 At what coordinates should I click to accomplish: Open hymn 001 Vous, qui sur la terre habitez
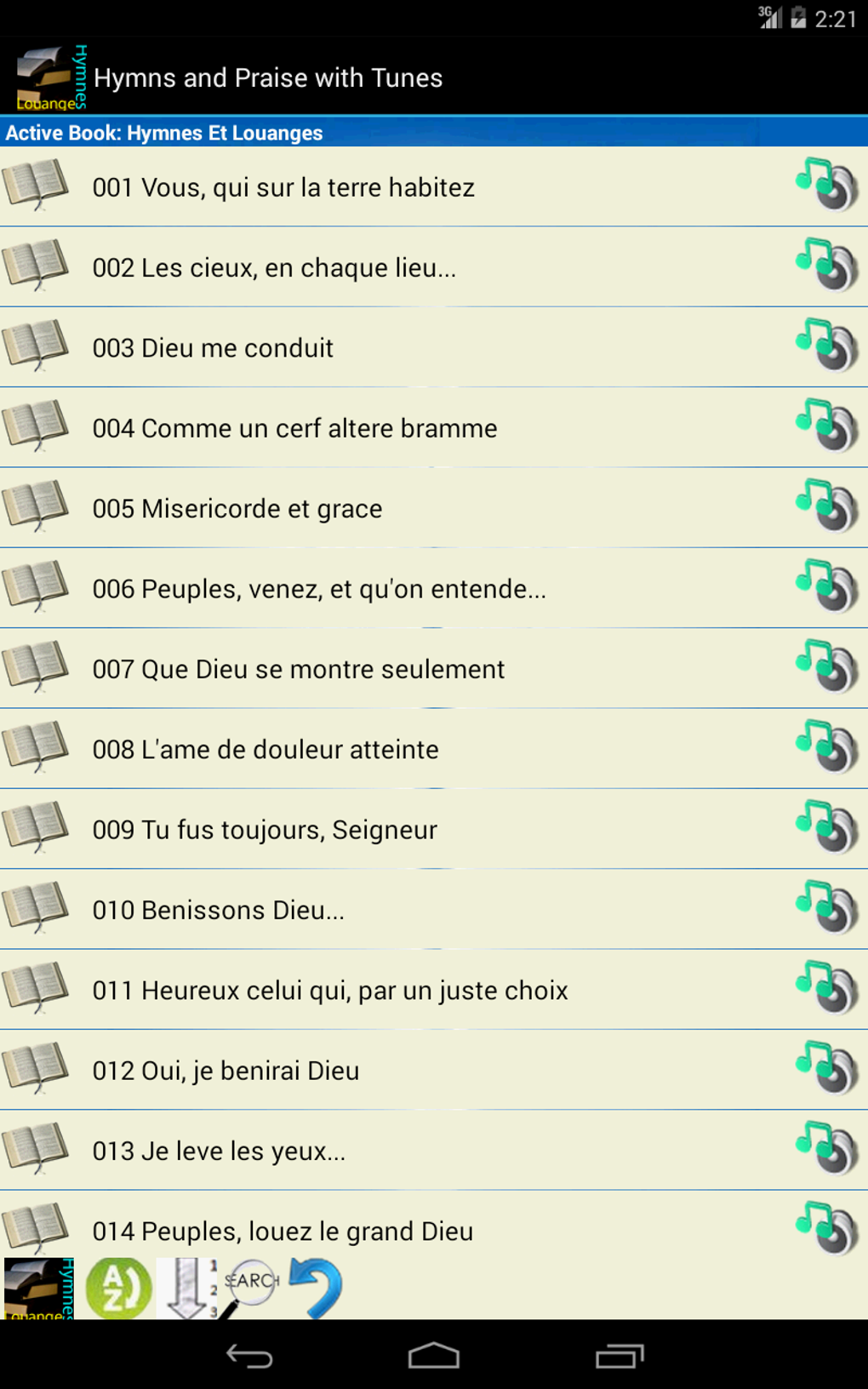point(283,187)
